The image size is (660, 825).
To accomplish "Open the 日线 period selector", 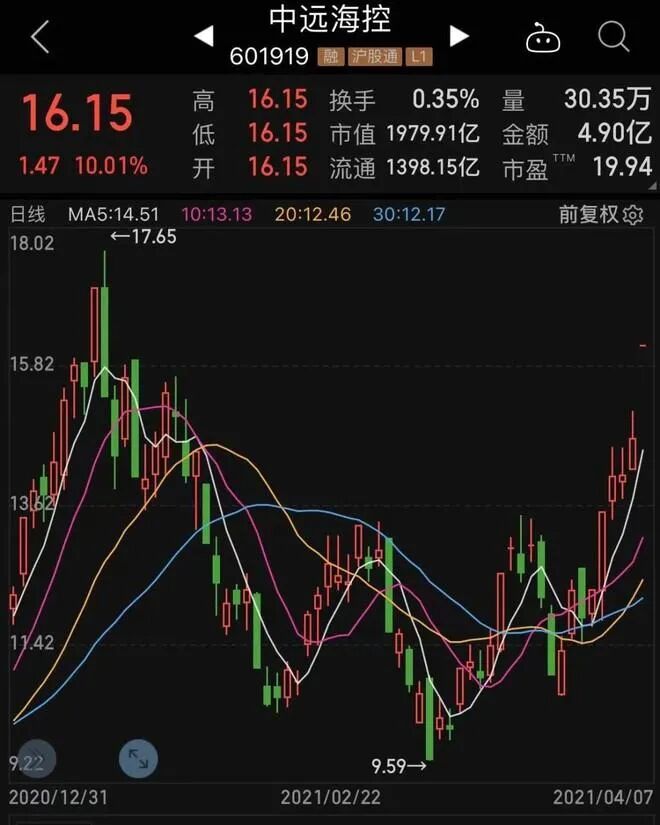I will coord(28,214).
